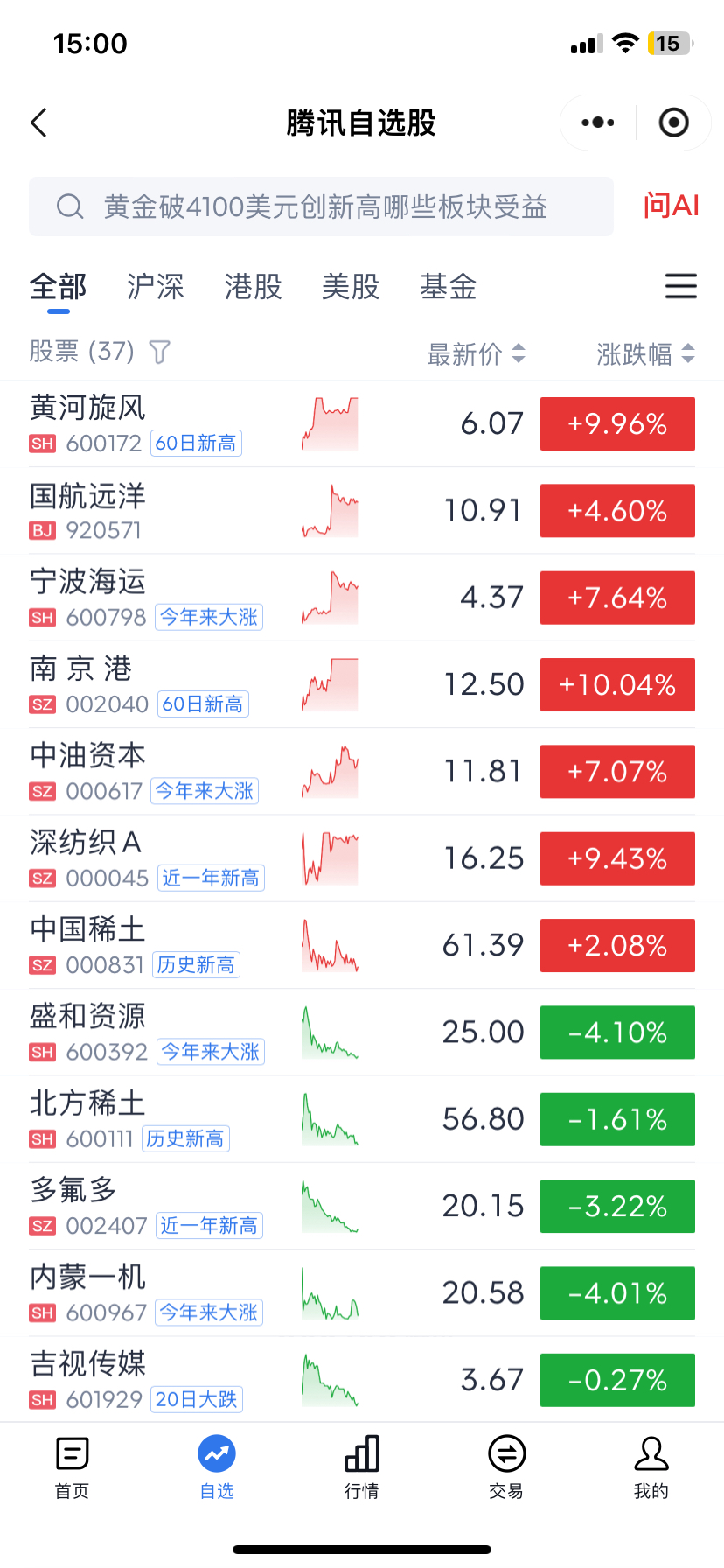Tap the search box about gold prices
The height and width of the screenshot is (1568, 724).
pos(321,206)
